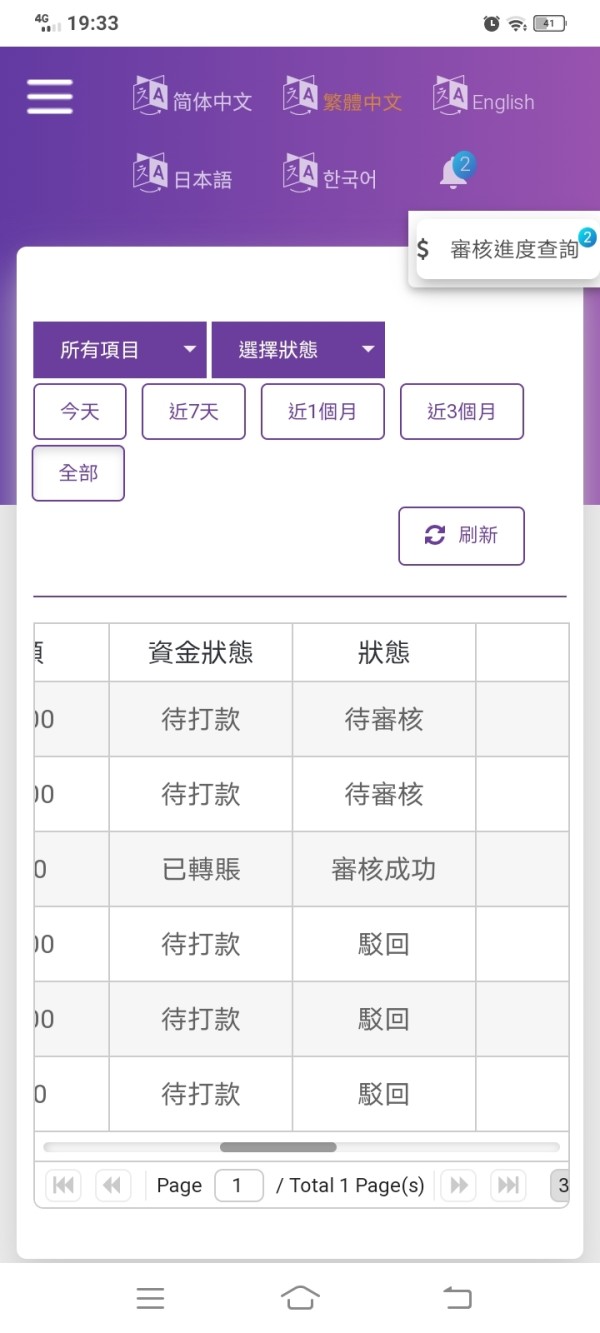Go to the next table page
The width and height of the screenshot is (600, 1333).
click(459, 1185)
